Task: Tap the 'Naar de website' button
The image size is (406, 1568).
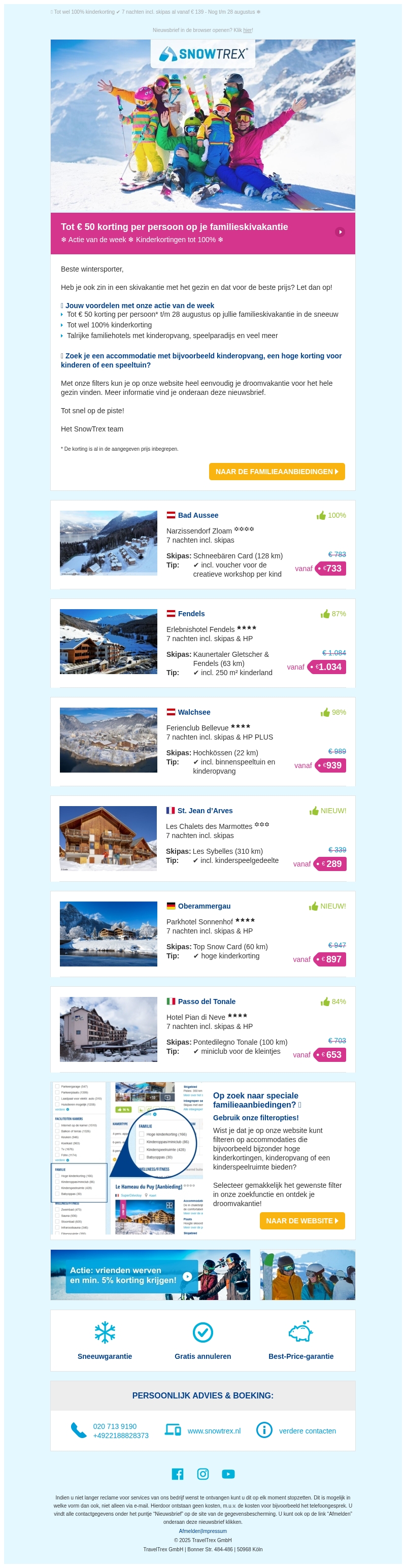Action: [302, 1220]
